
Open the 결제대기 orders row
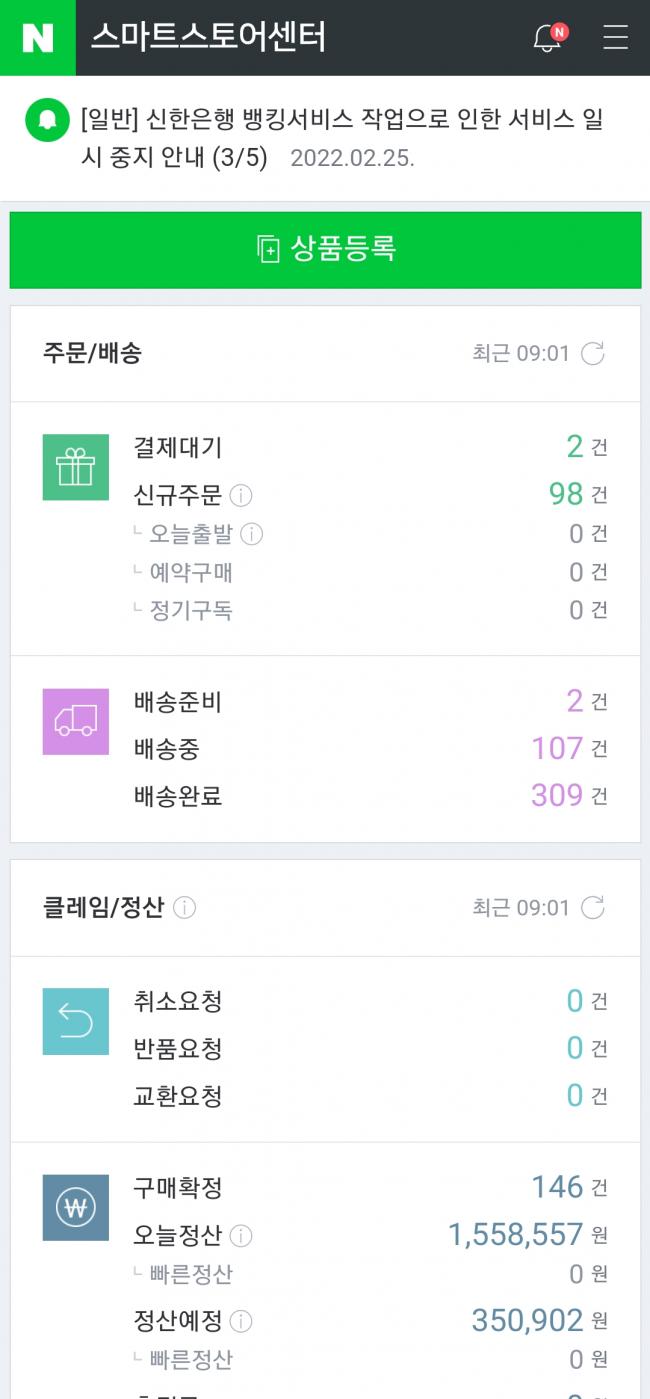(x=371, y=447)
